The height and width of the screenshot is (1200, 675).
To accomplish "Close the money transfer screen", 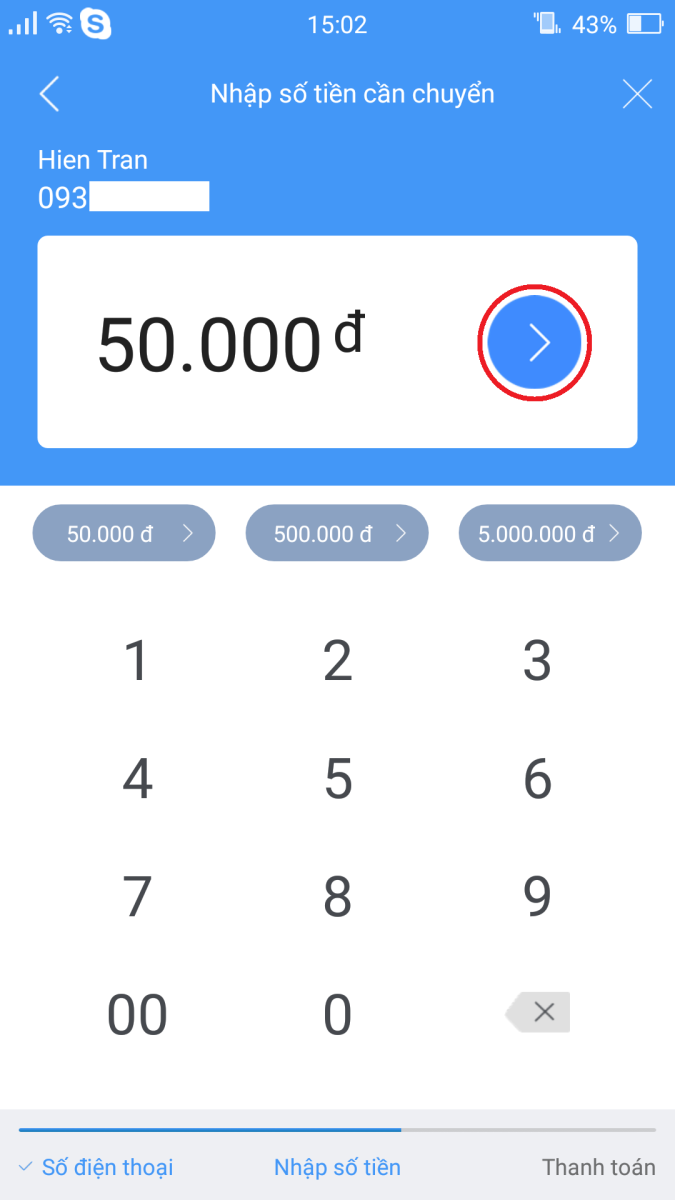I will click(637, 94).
